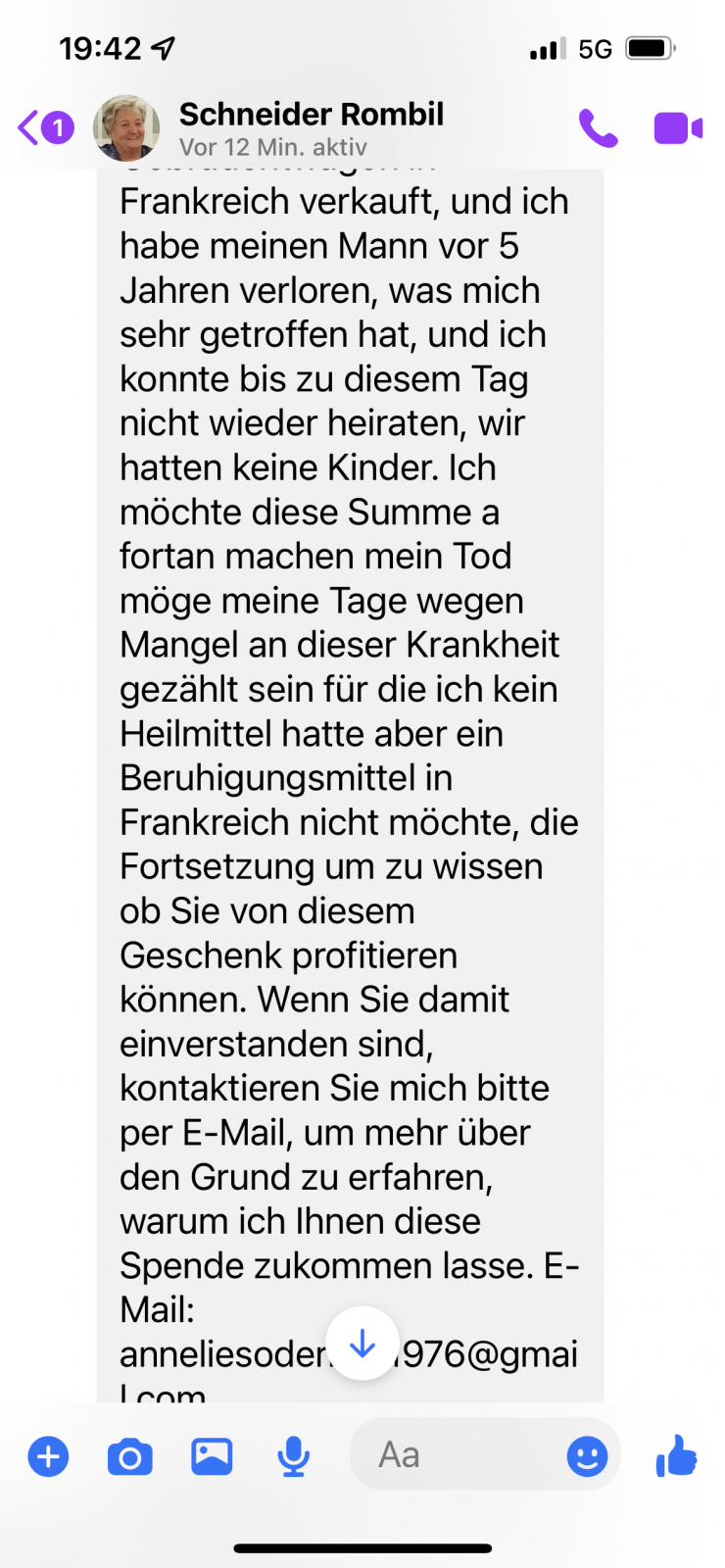This screenshot has width=725, height=1568.
Task: Start a video call with Schneider Rombil
Action: (x=678, y=128)
